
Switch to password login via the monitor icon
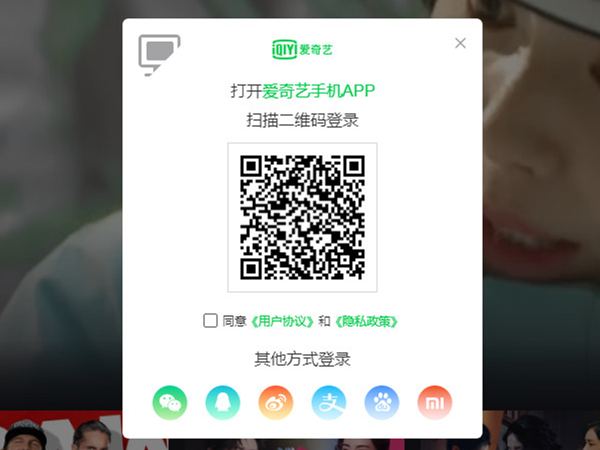pyautogui.click(x=158, y=54)
